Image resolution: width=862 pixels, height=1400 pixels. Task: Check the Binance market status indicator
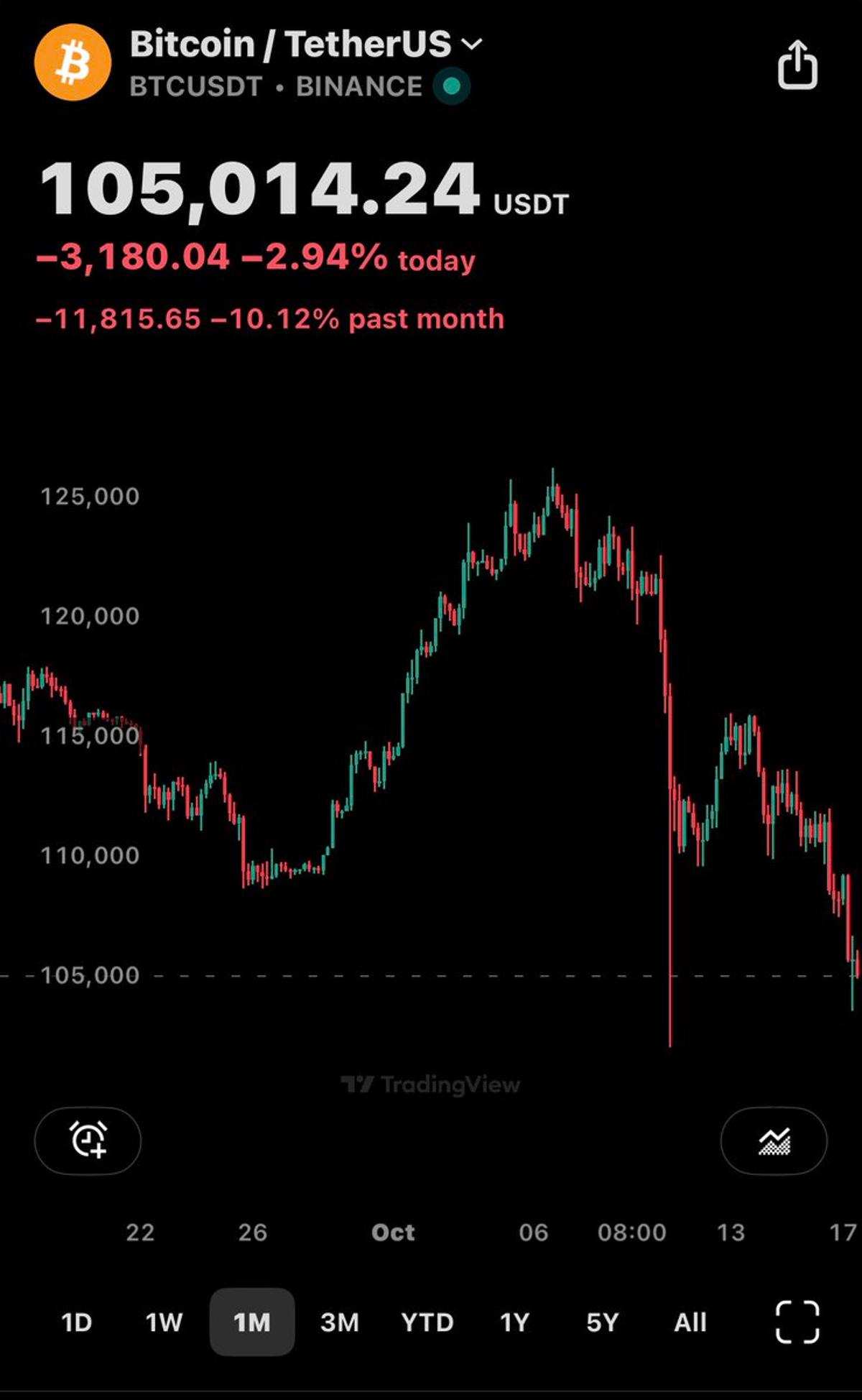451,86
